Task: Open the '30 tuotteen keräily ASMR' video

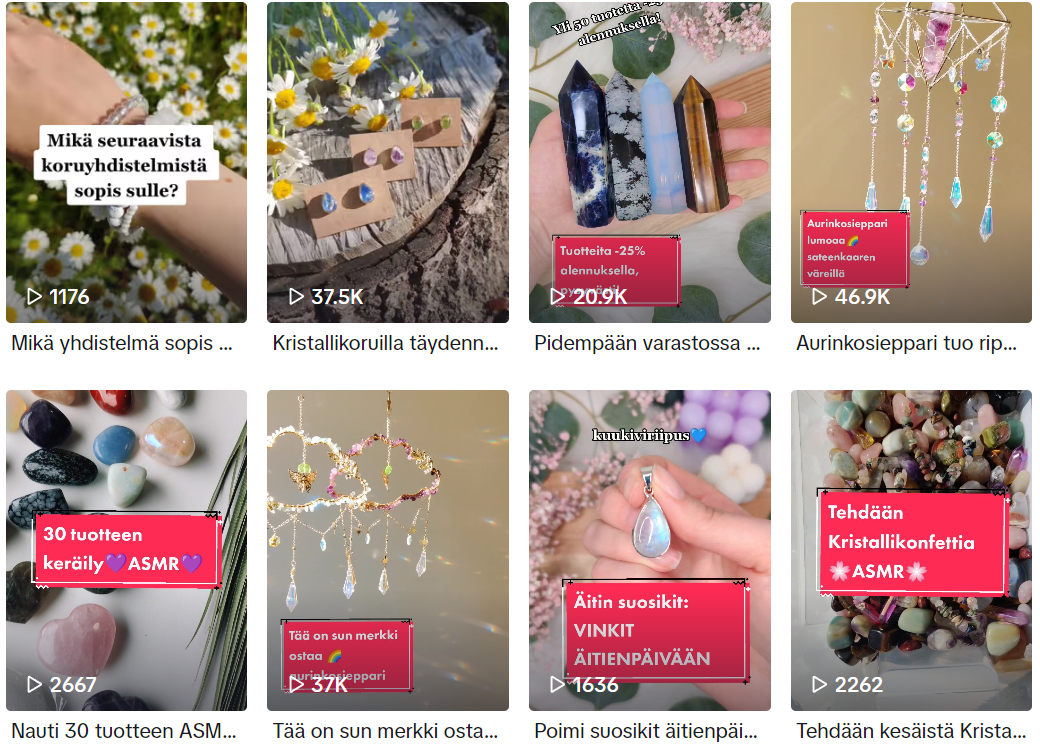Action: point(126,550)
